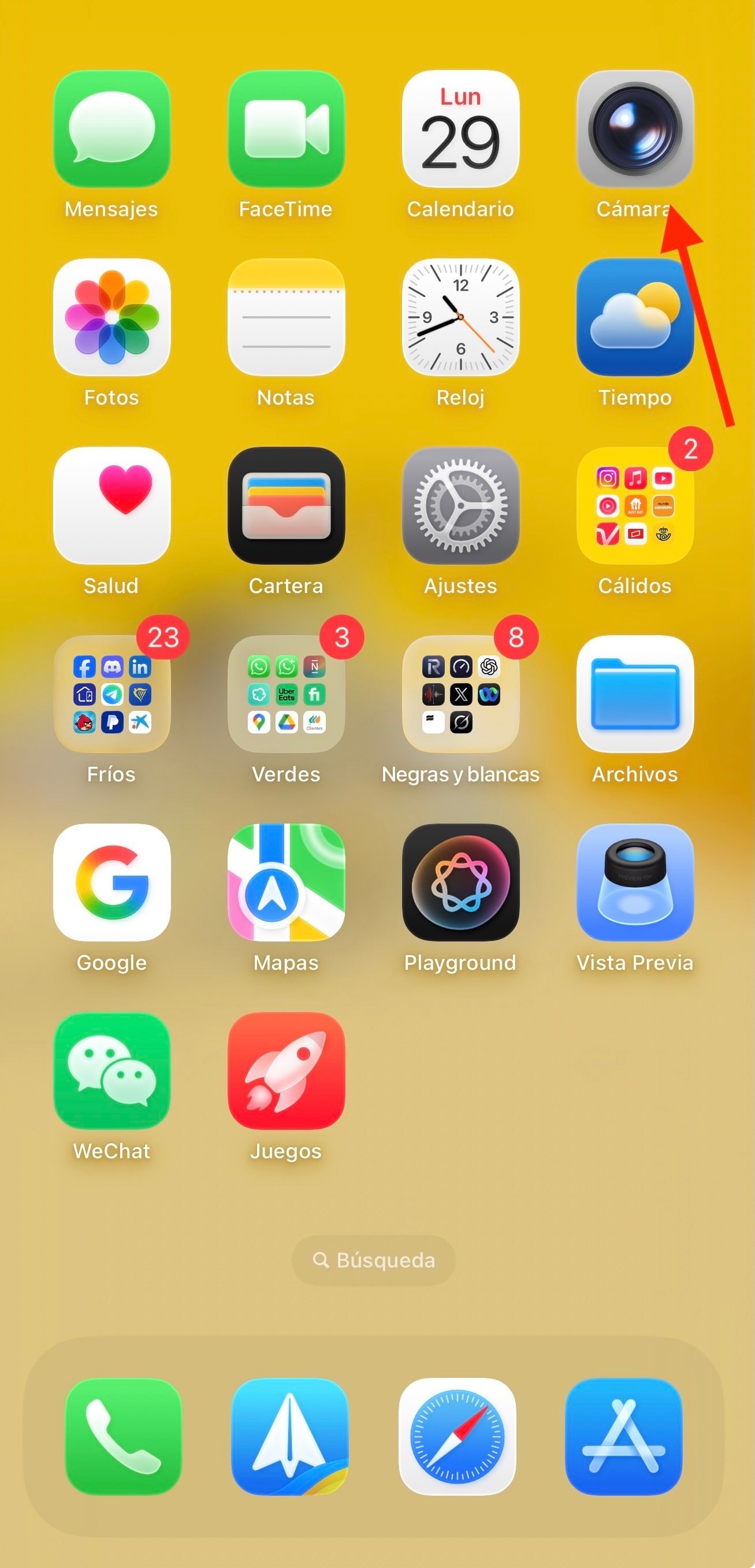
Task: Open Fotos
Action: point(111,317)
